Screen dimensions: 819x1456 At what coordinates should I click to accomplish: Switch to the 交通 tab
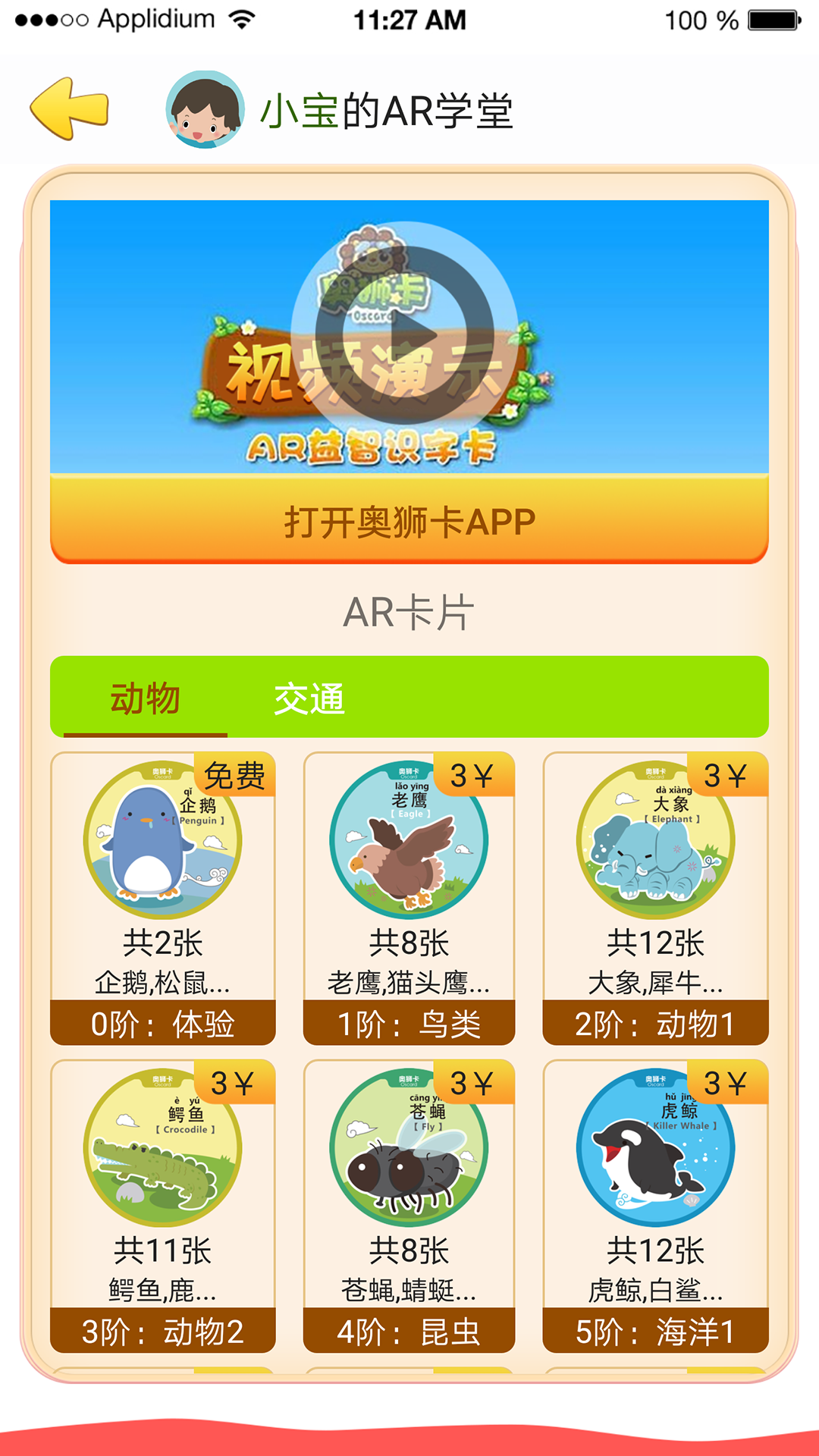[x=309, y=698]
